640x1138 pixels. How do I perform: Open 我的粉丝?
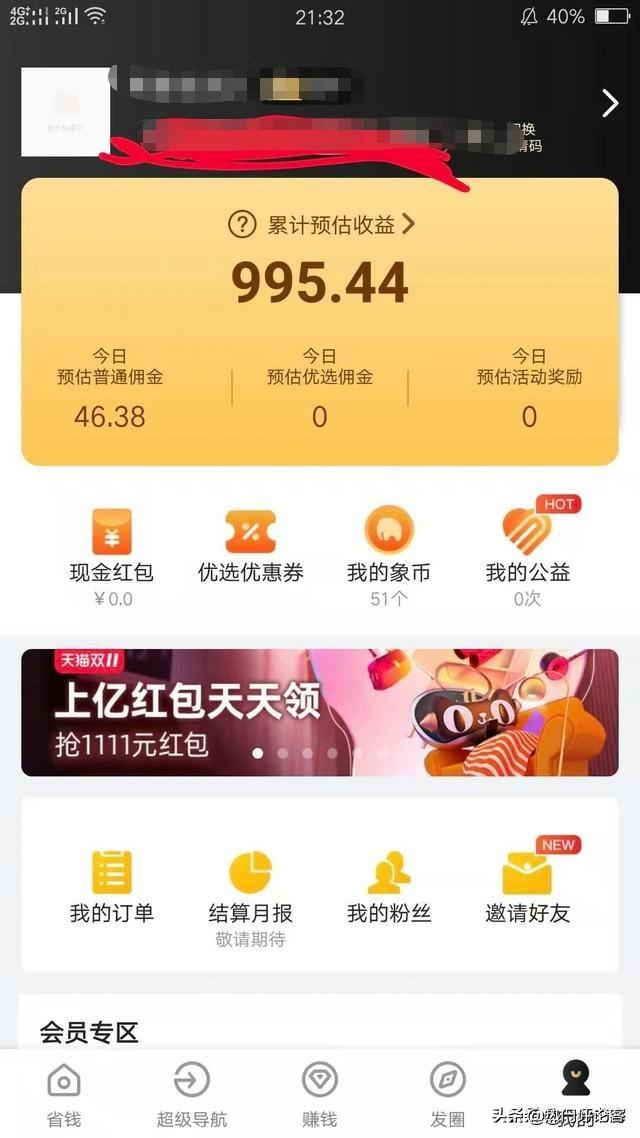tap(388, 887)
